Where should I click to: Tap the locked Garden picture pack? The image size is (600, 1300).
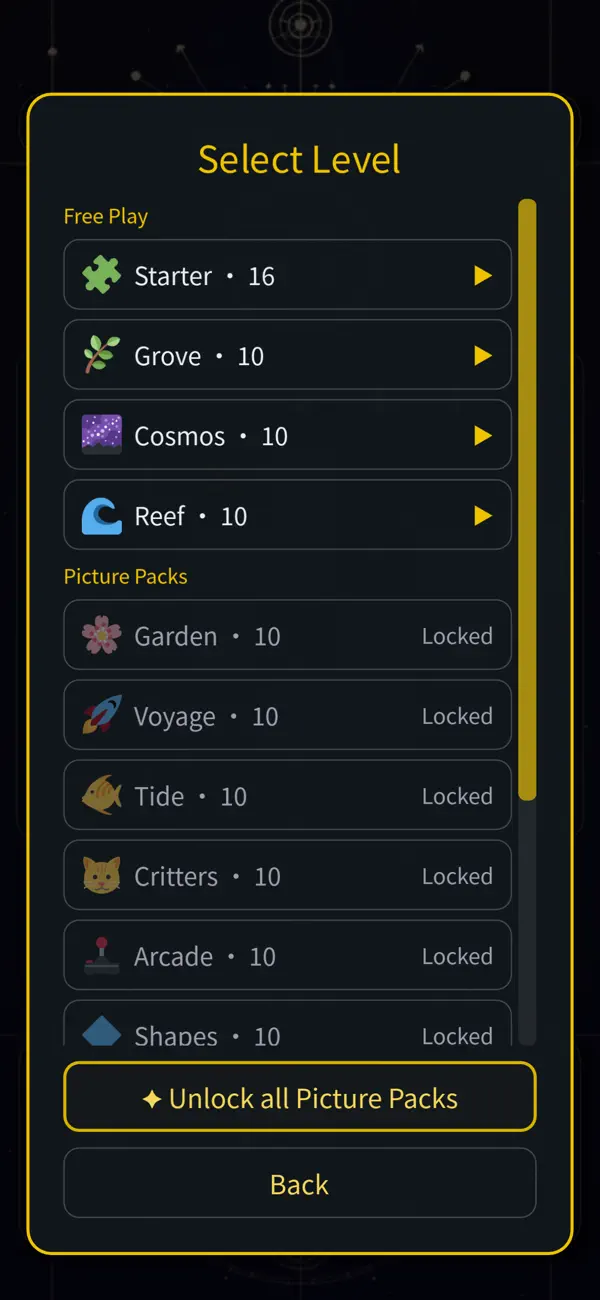pos(287,635)
